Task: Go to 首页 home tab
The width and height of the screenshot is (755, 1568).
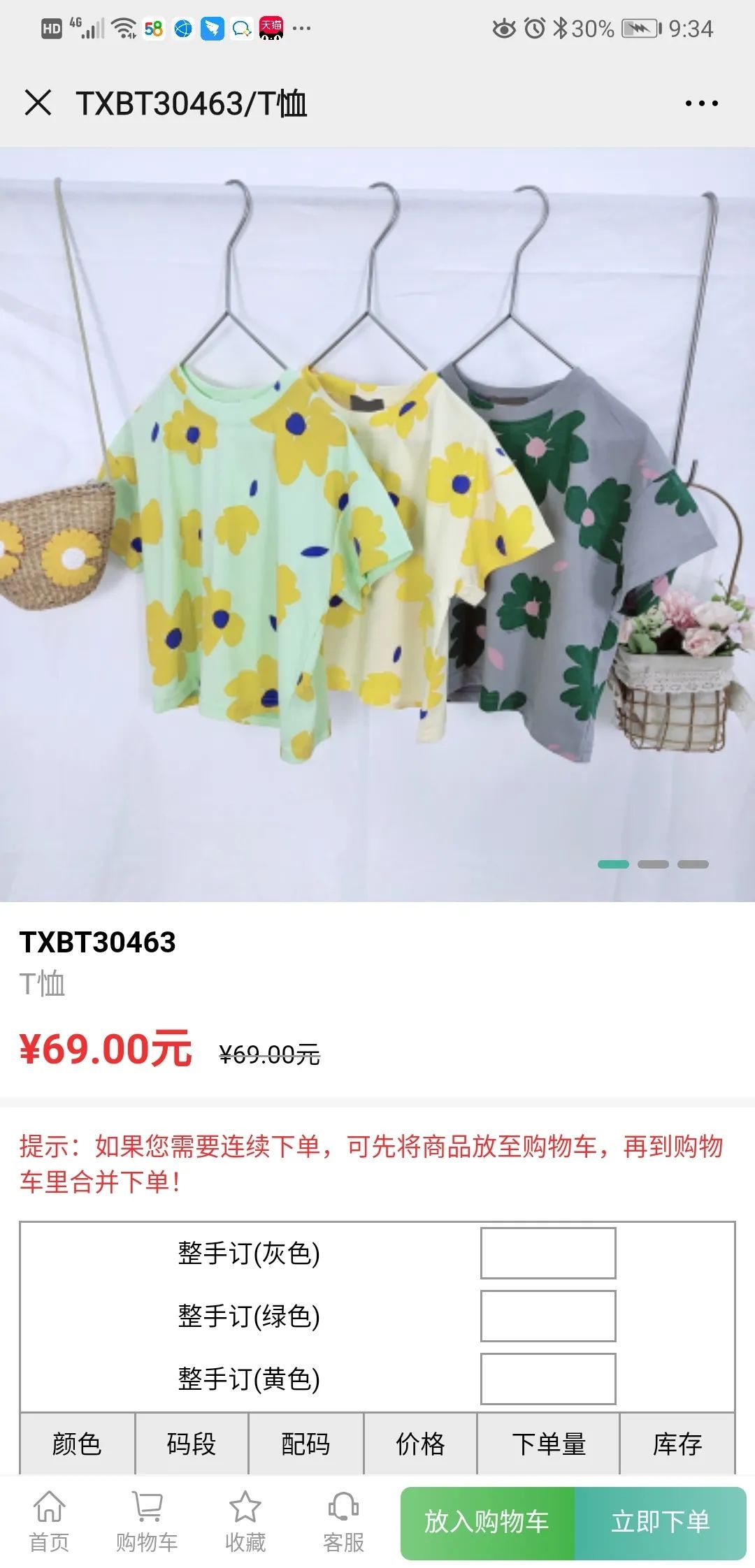Action: (49, 1522)
